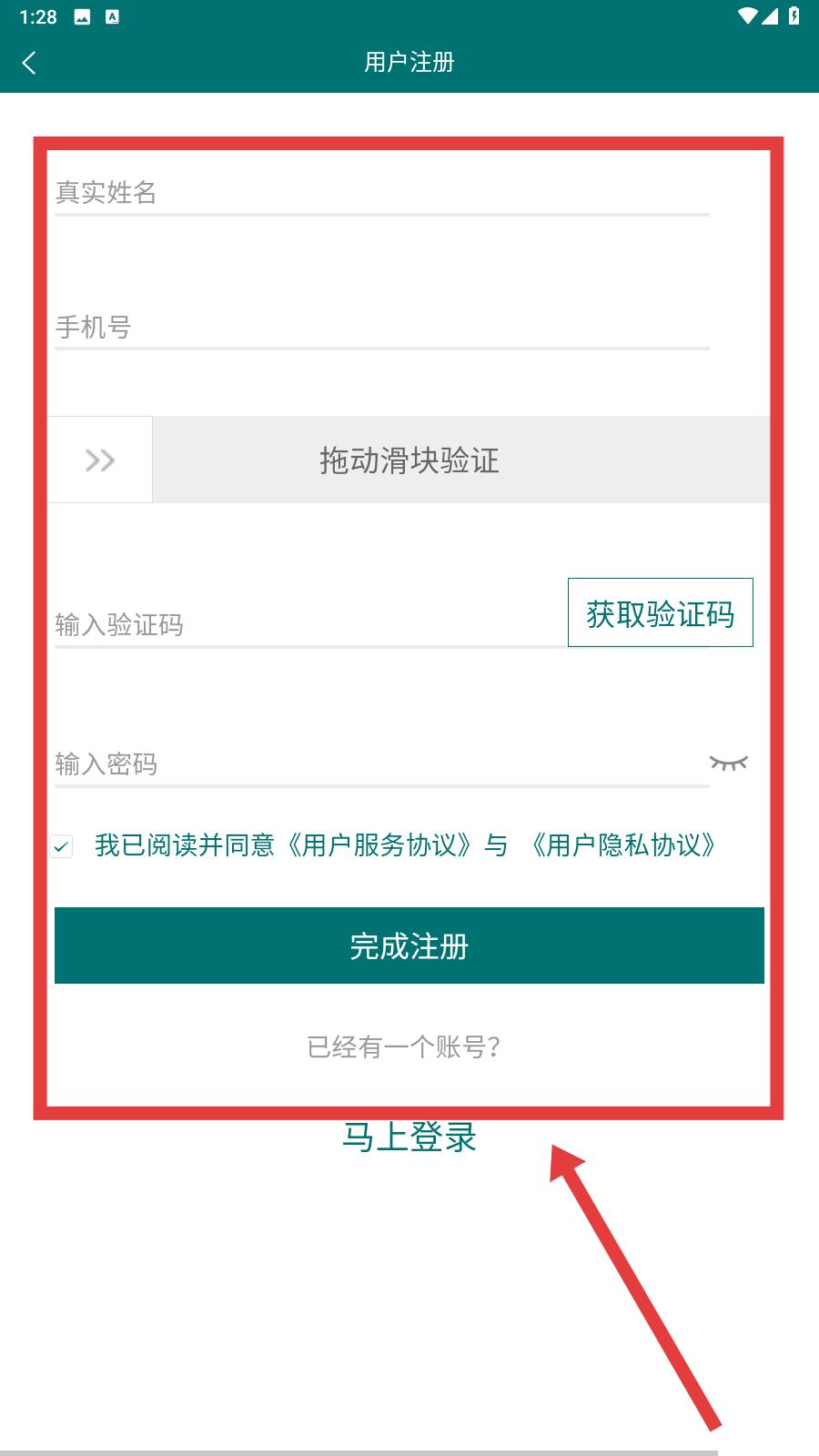Tap the 获取验证码 button
The width and height of the screenshot is (819, 1456).
pyautogui.click(x=661, y=612)
